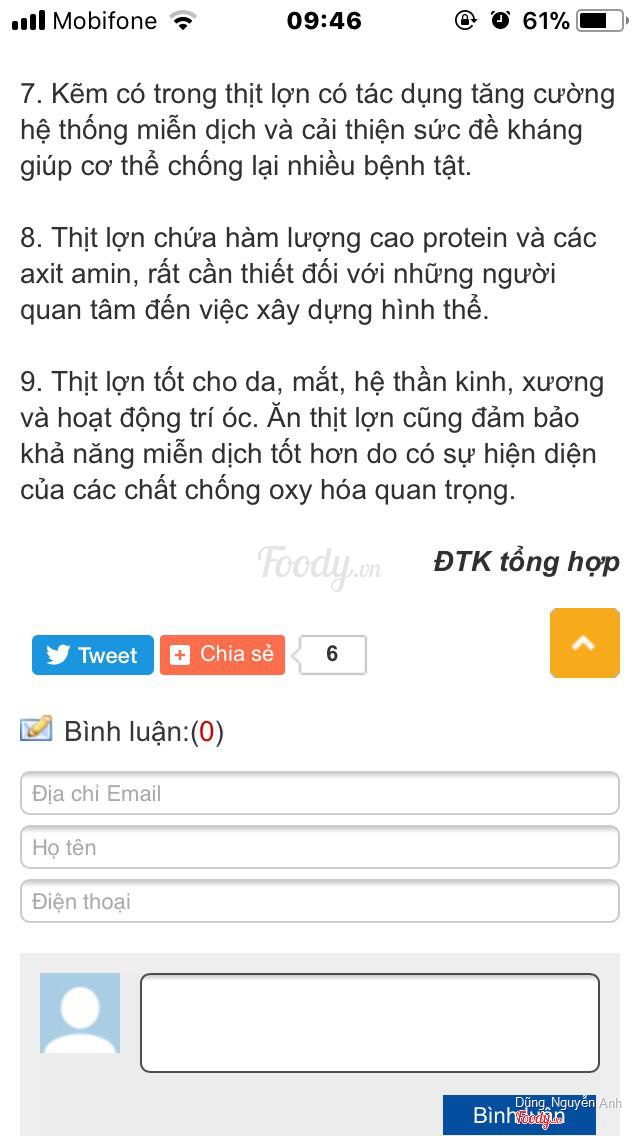This screenshot has width=640, height=1136.
Task: Tap the Điện thoại input field
Action: tap(320, 902)
